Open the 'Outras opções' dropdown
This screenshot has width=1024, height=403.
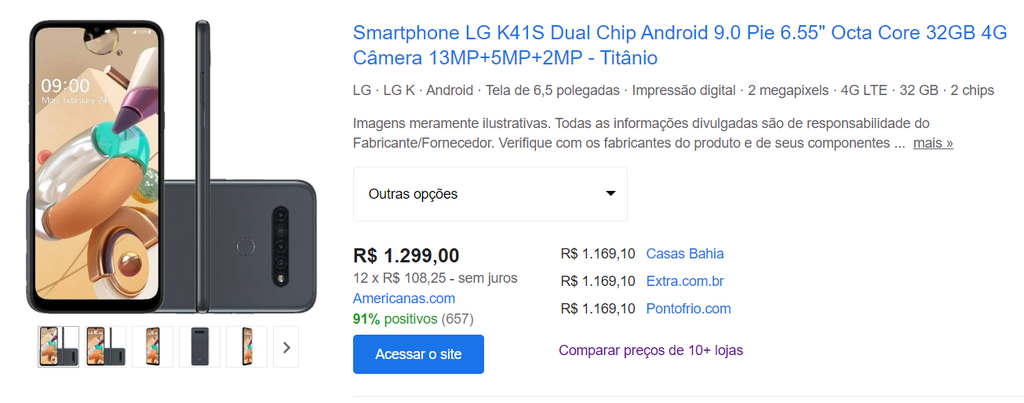tap(490, 194)
